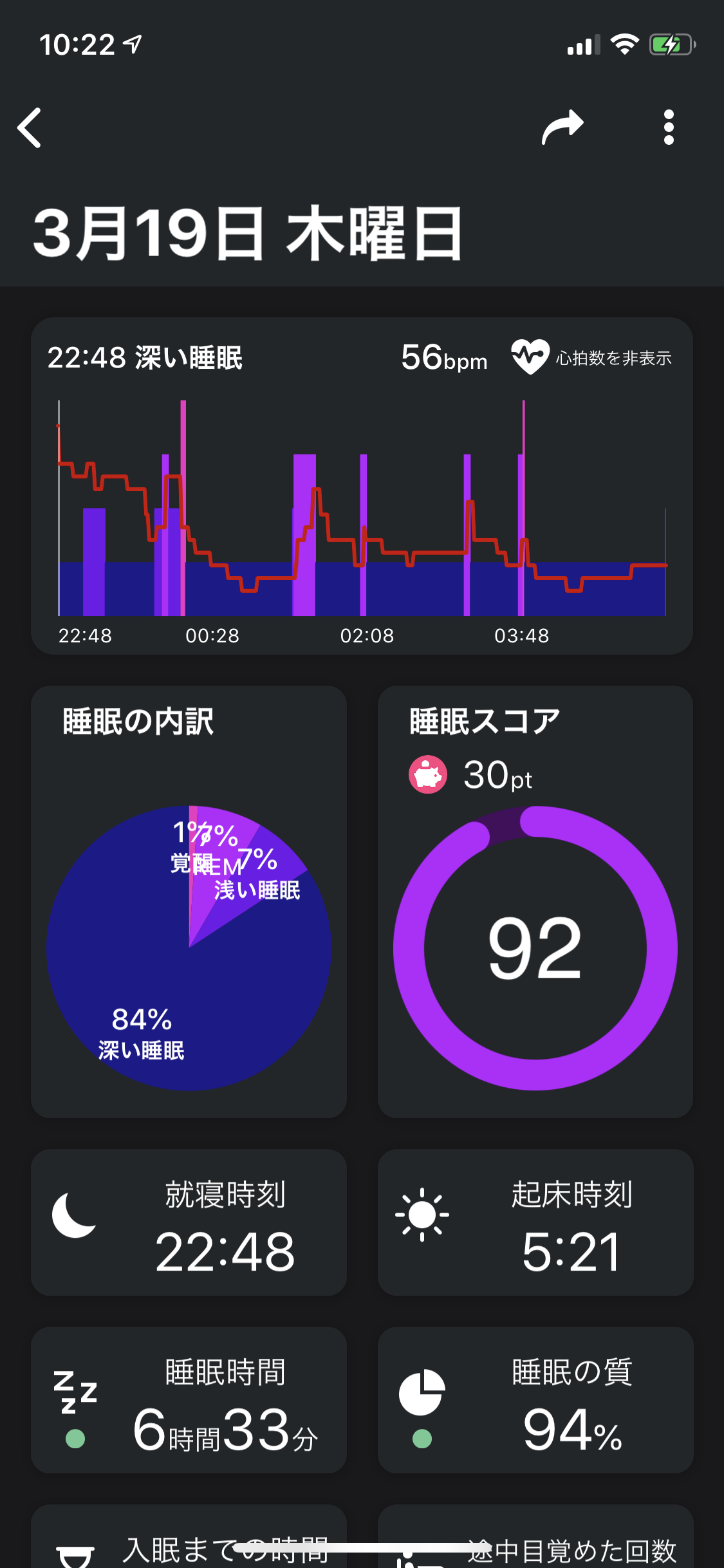Image resolution: width=724 pixels, height=1568 pixels.
Task: Open the 睡眠スコア card
Action: 535,901
